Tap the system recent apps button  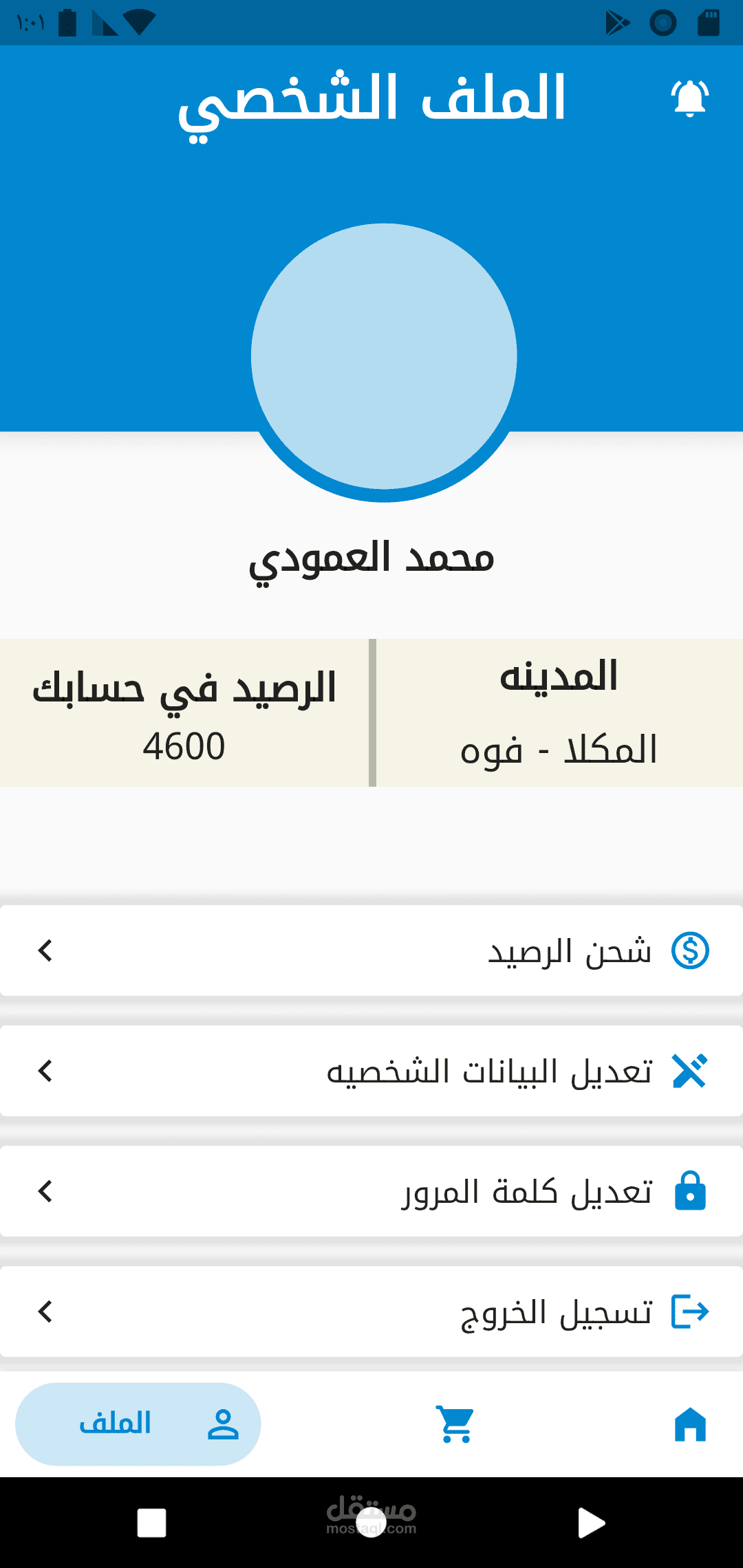(151, 1523)
